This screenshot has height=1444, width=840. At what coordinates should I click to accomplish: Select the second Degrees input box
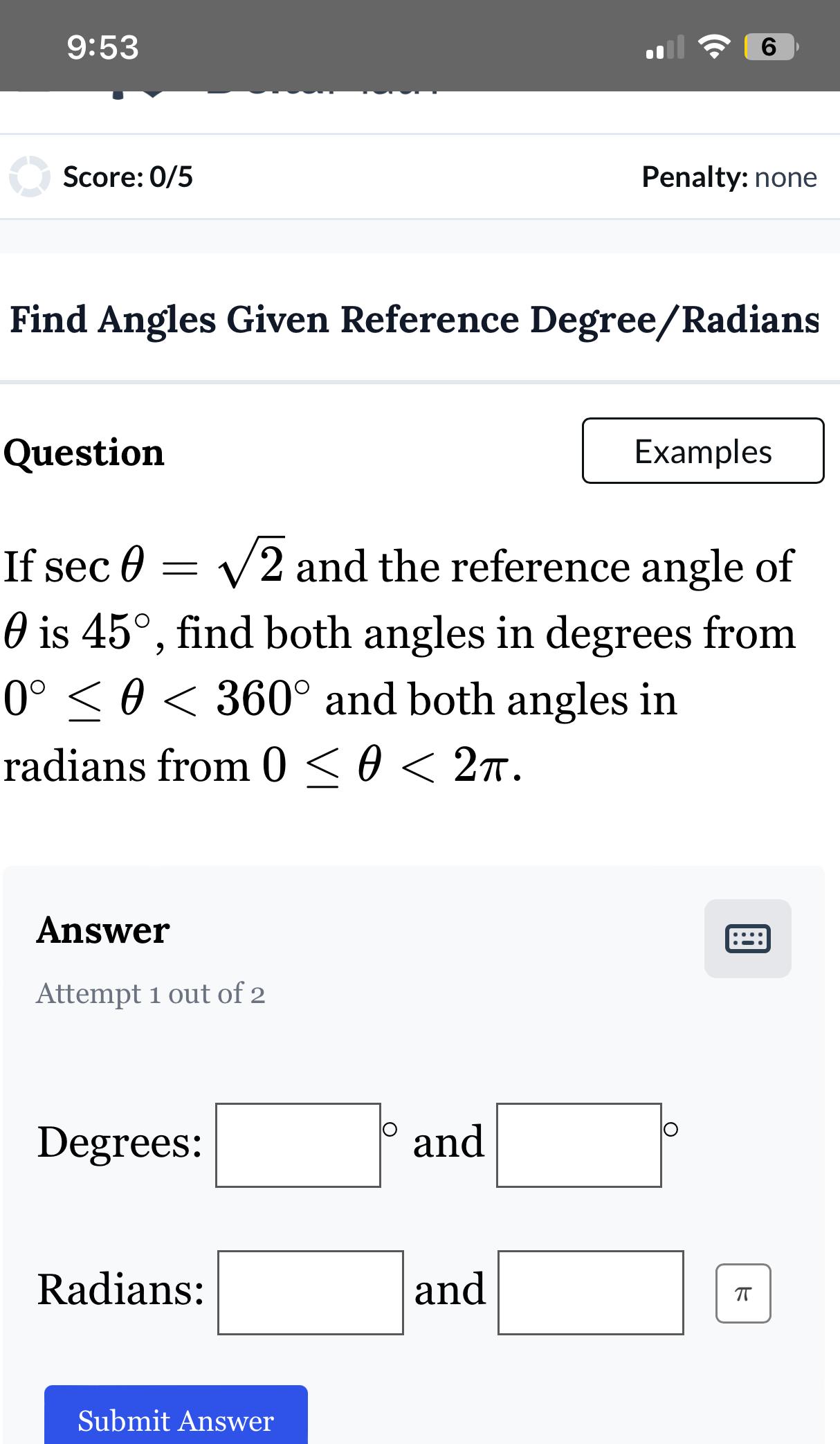[579, 1144]
